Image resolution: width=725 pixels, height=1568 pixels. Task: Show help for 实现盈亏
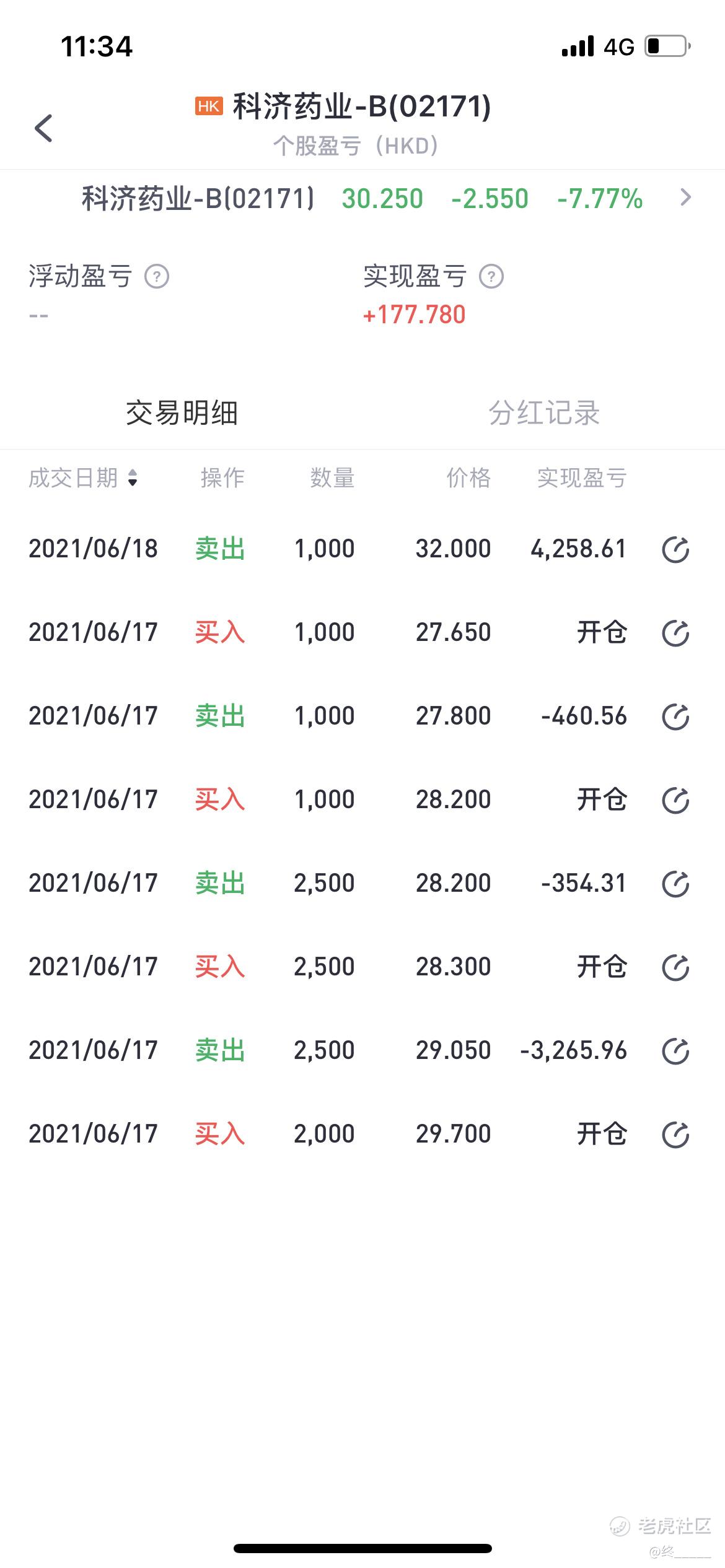[x=491, y=277]
